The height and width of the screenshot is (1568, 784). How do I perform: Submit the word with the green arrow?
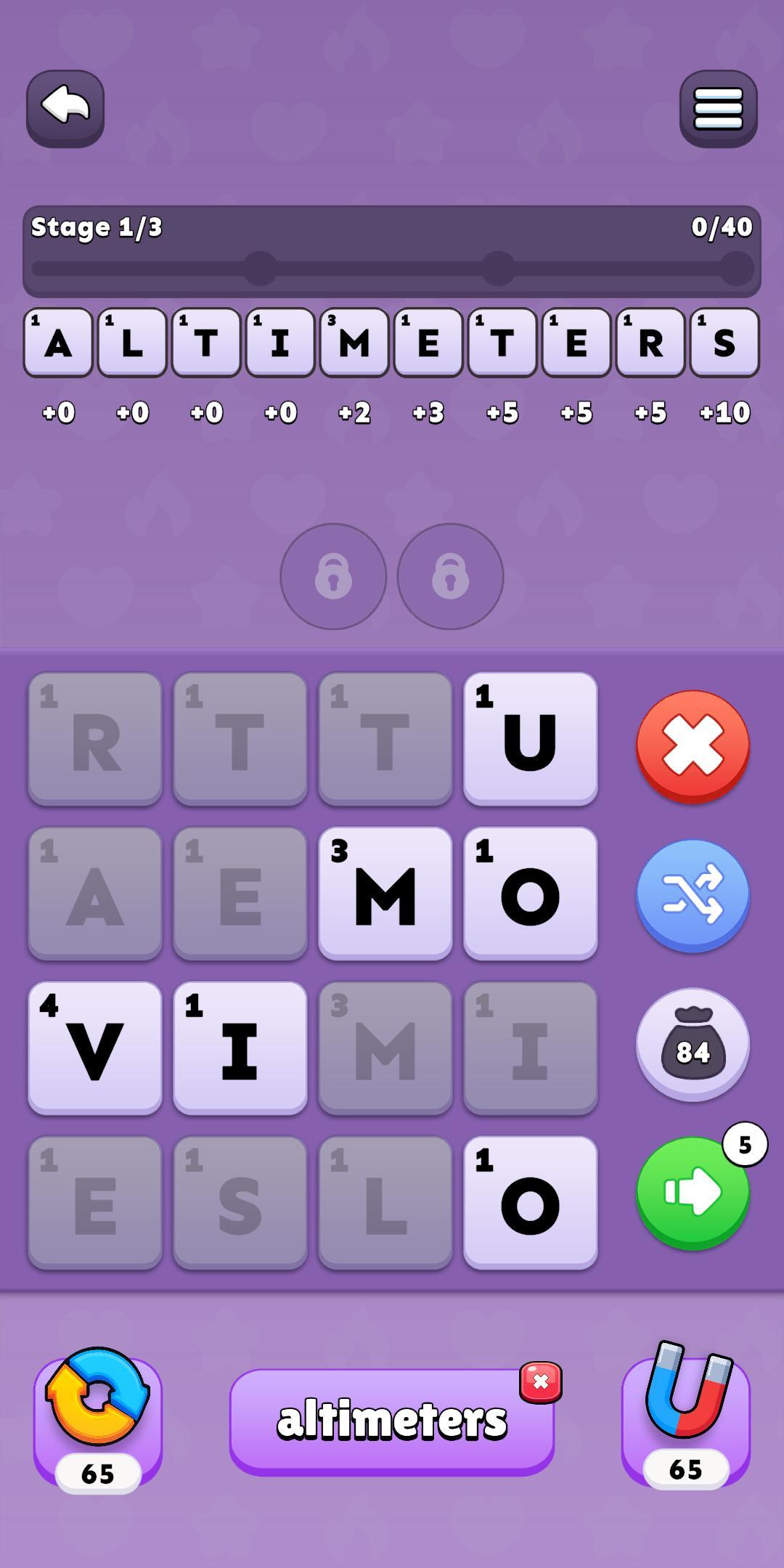pyautogui.click(x=693, y=1193)
